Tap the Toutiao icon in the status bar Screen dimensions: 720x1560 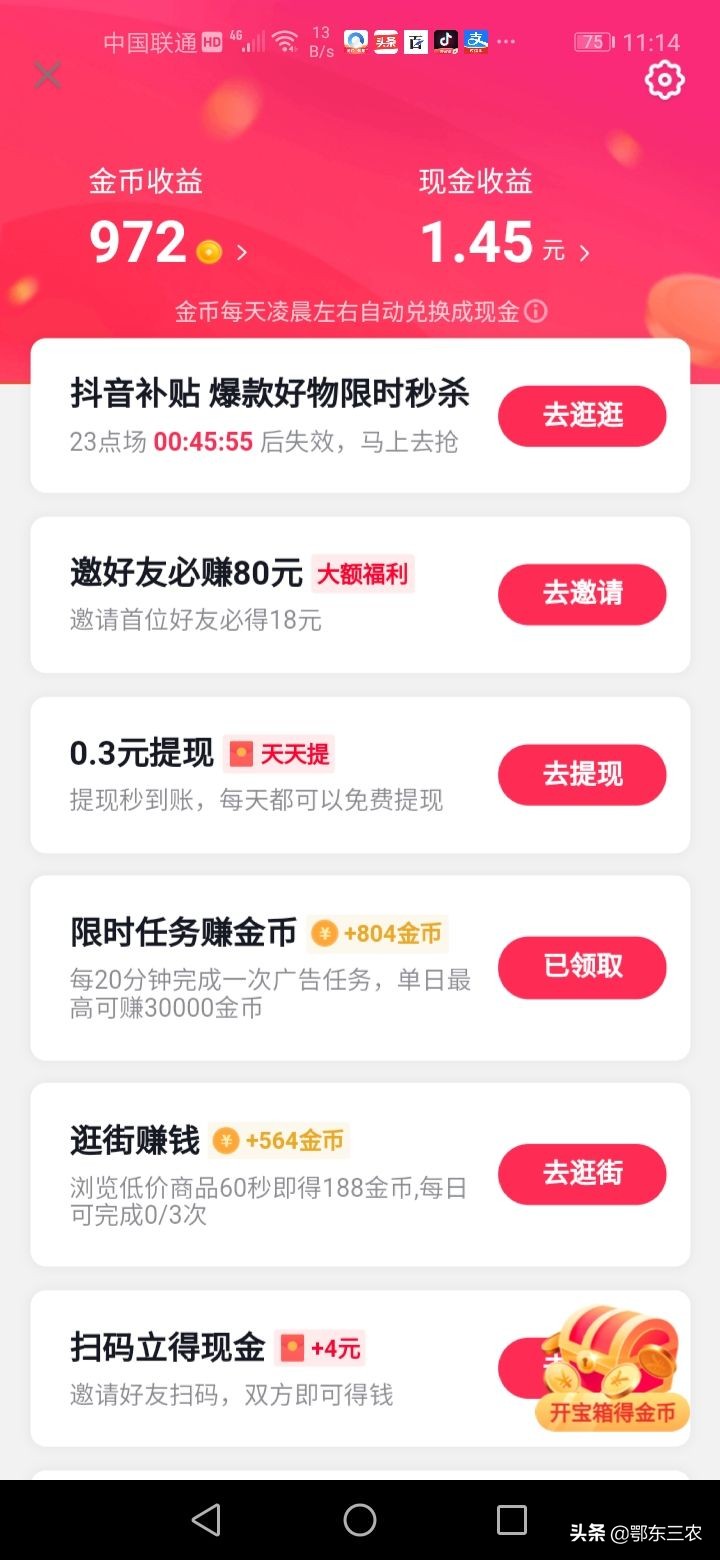(387, 41)
